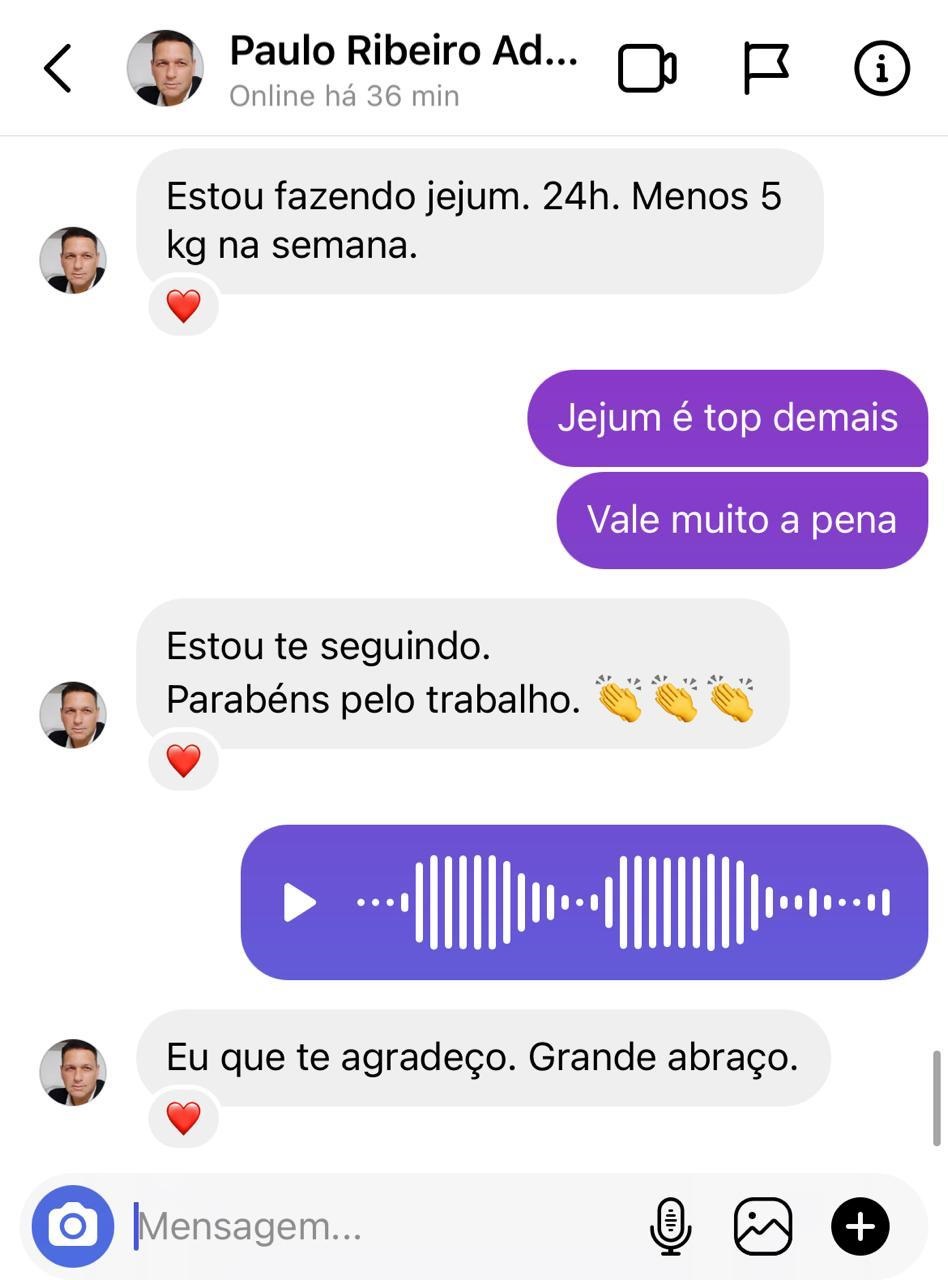Viewport: 948px width, 1280px height.
Task: Open the plus menu for more options
Action: (x=860, y=1226)
